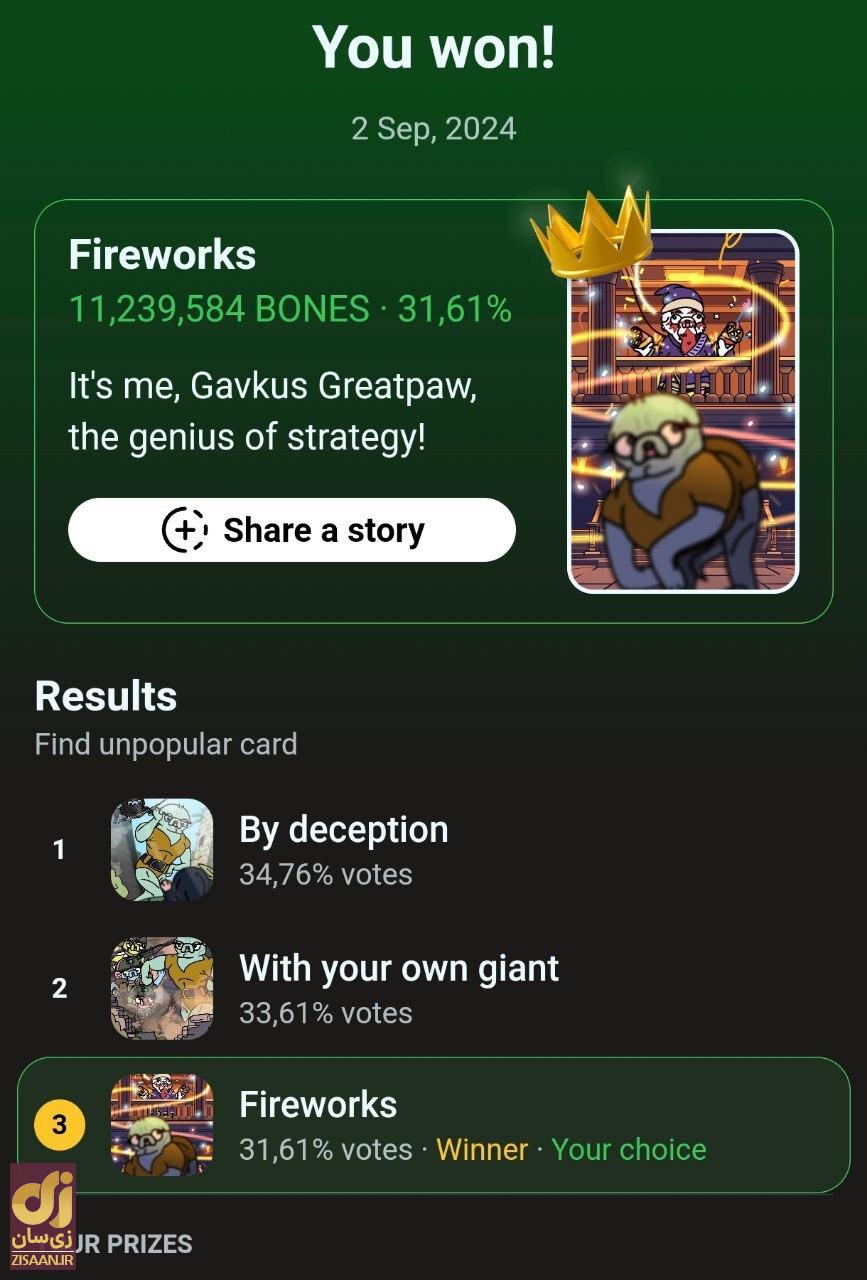The width and height of the screenshot is (867, 1280).
Task: View the winning Fireworks result row
Action: 434,1125
